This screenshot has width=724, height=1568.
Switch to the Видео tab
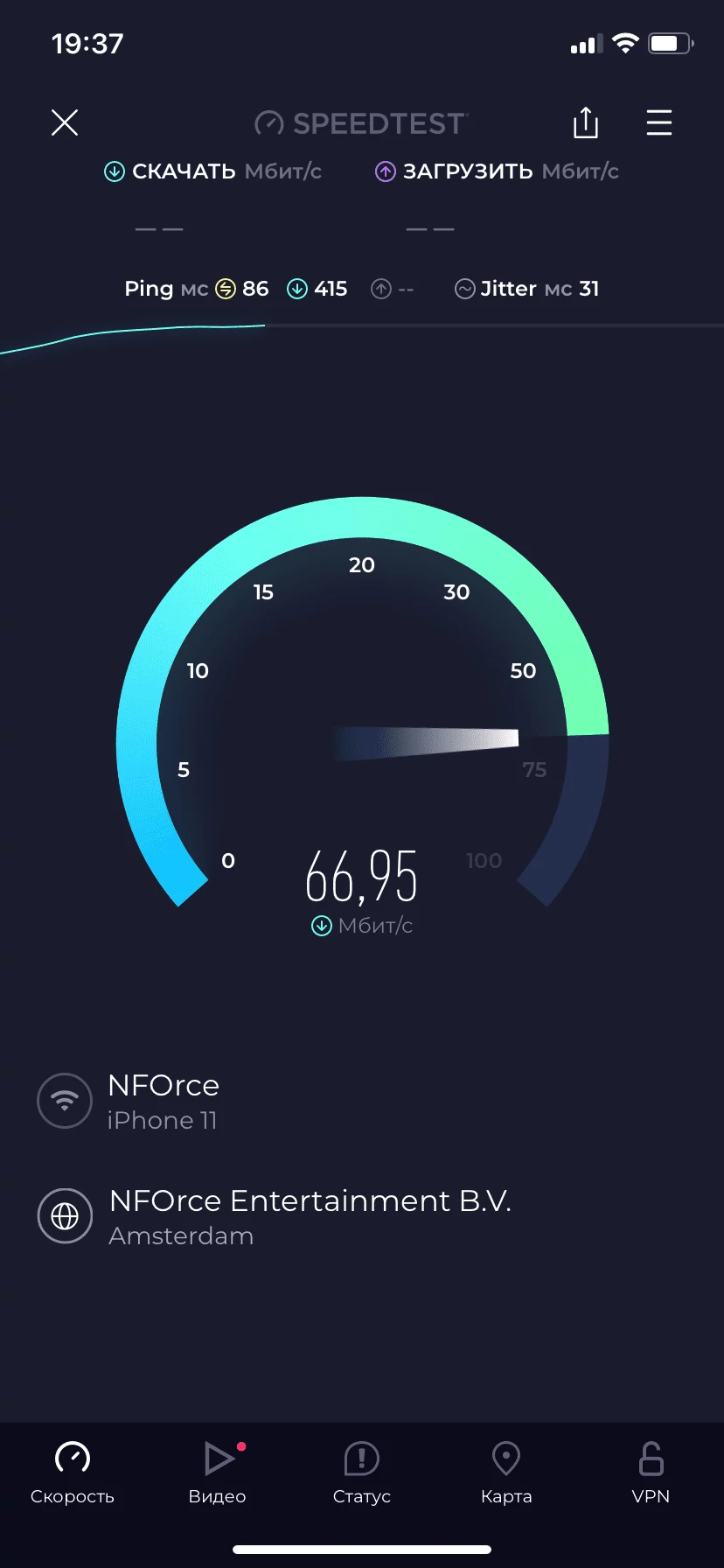click(x=218, y=1473)
